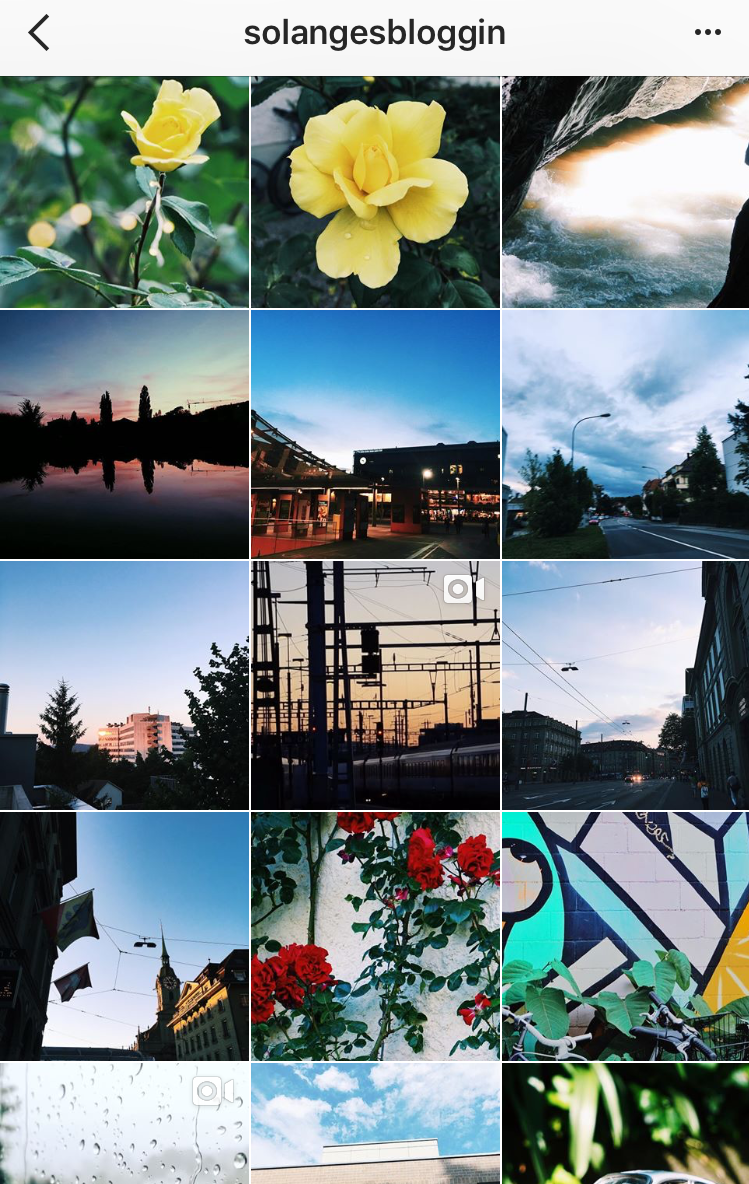Play the raindrops on window video

[124, 1124]
